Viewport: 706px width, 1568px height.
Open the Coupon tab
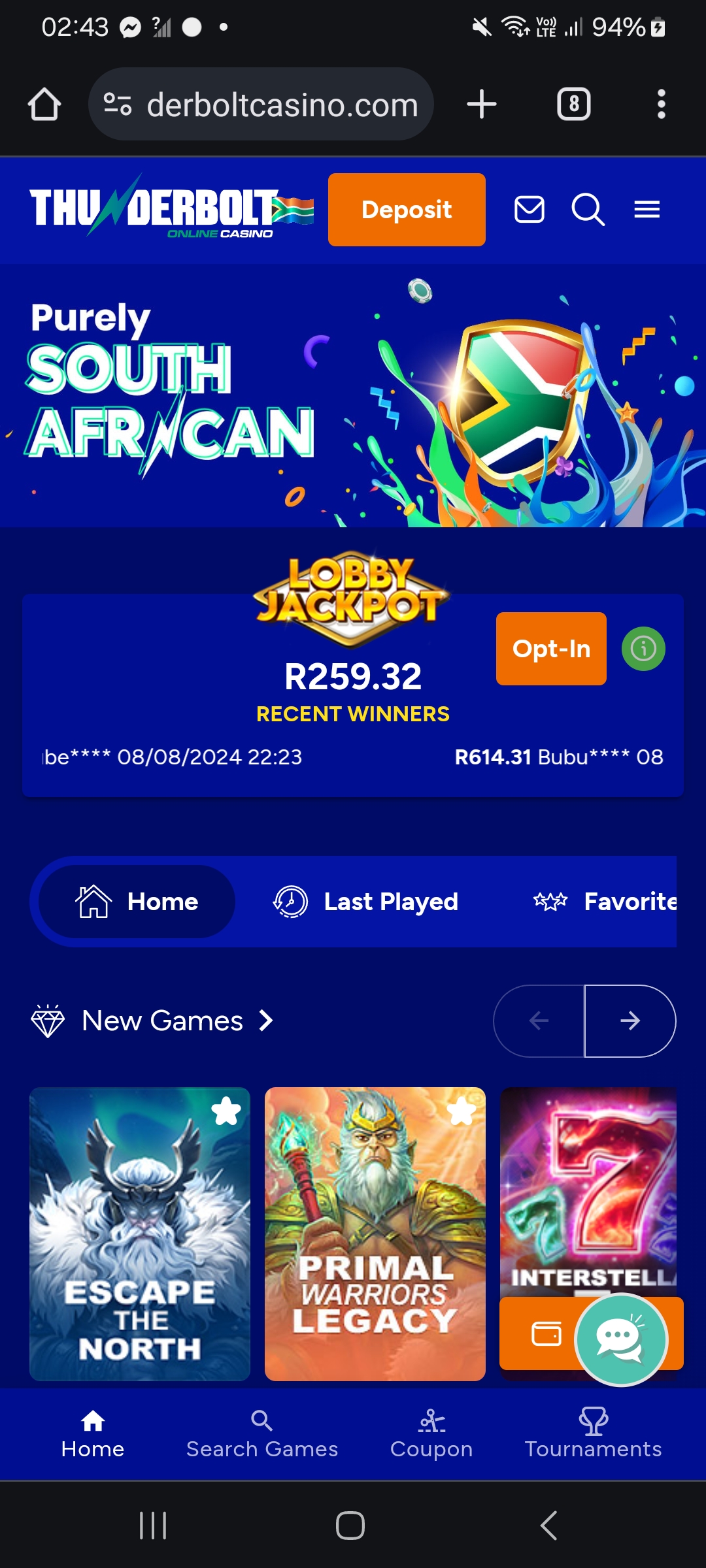[x=431, y=1434]
